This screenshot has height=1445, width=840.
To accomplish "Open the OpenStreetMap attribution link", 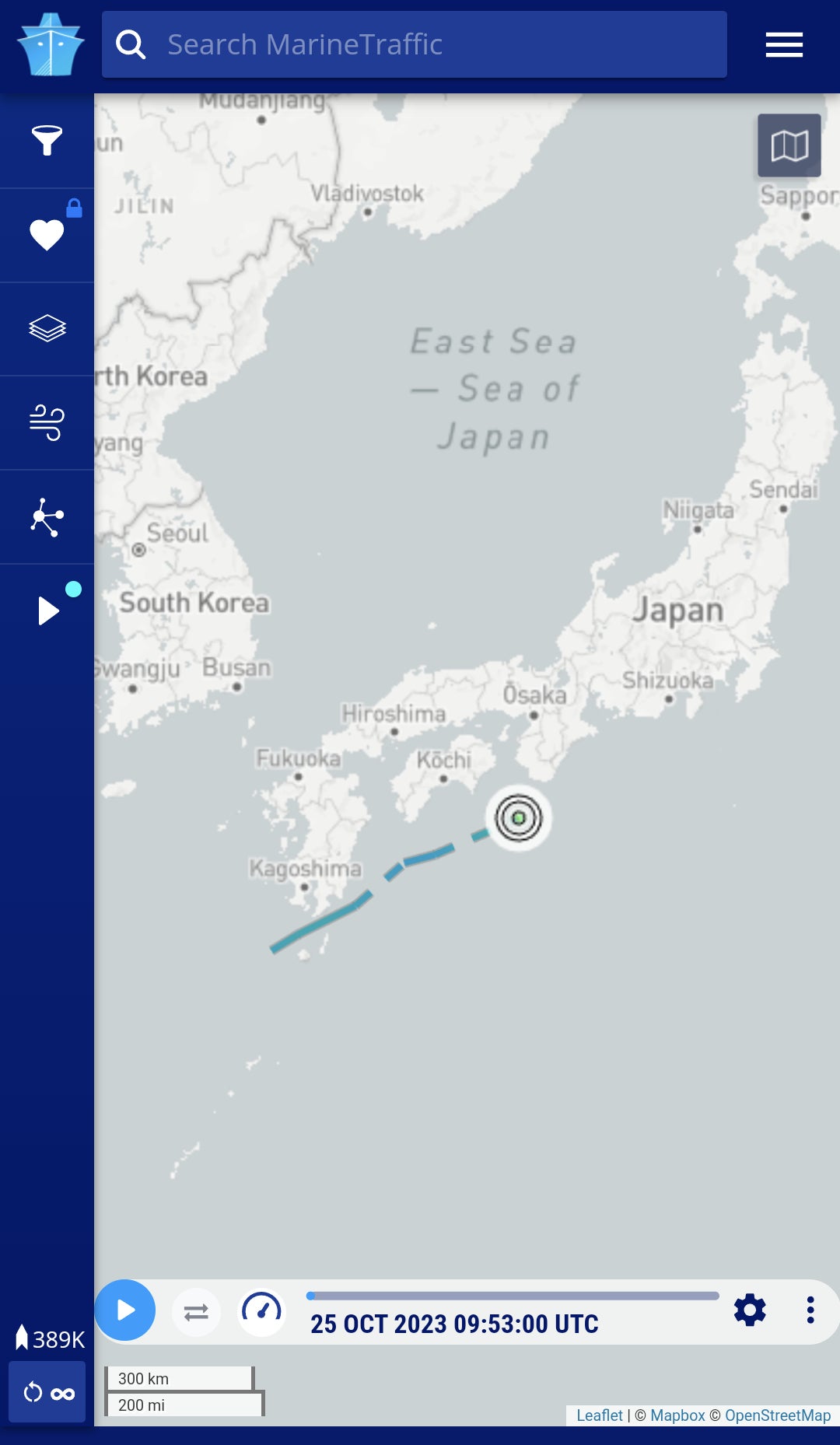I will point(778,1415).
